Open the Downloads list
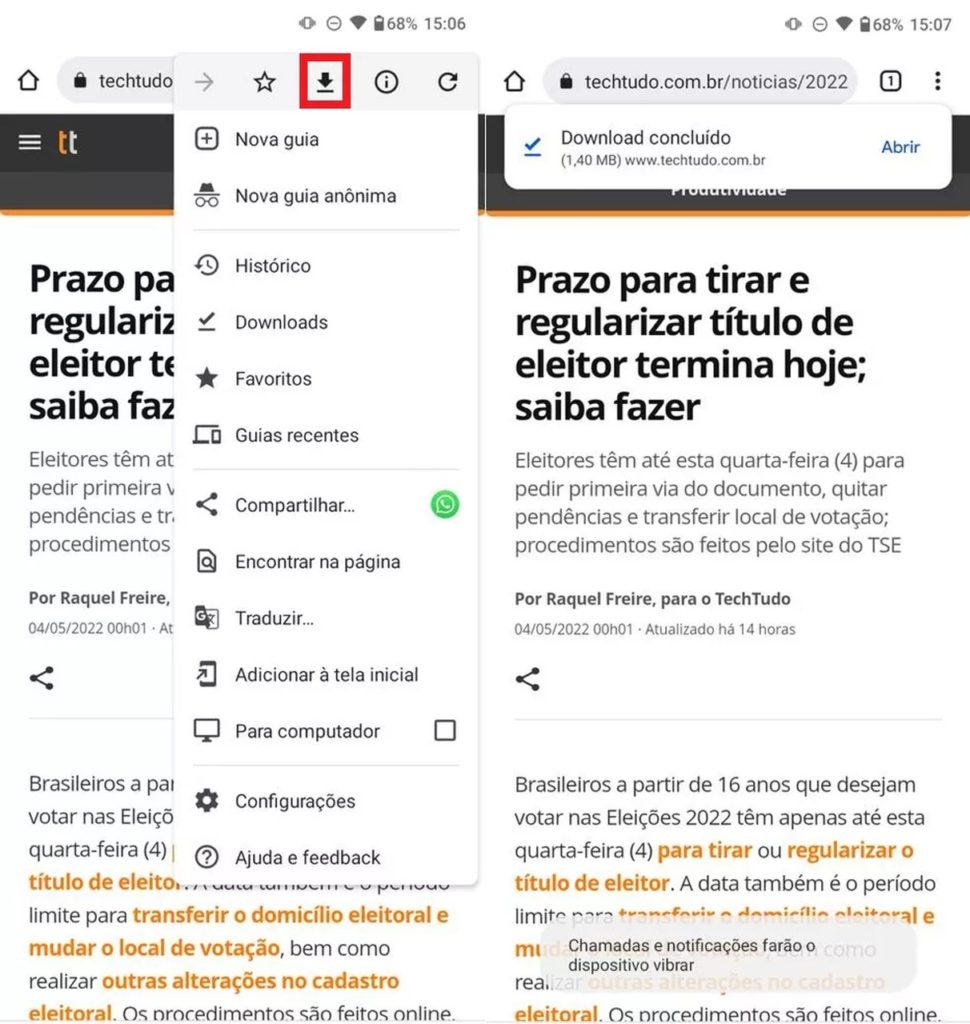 point(281,322)
